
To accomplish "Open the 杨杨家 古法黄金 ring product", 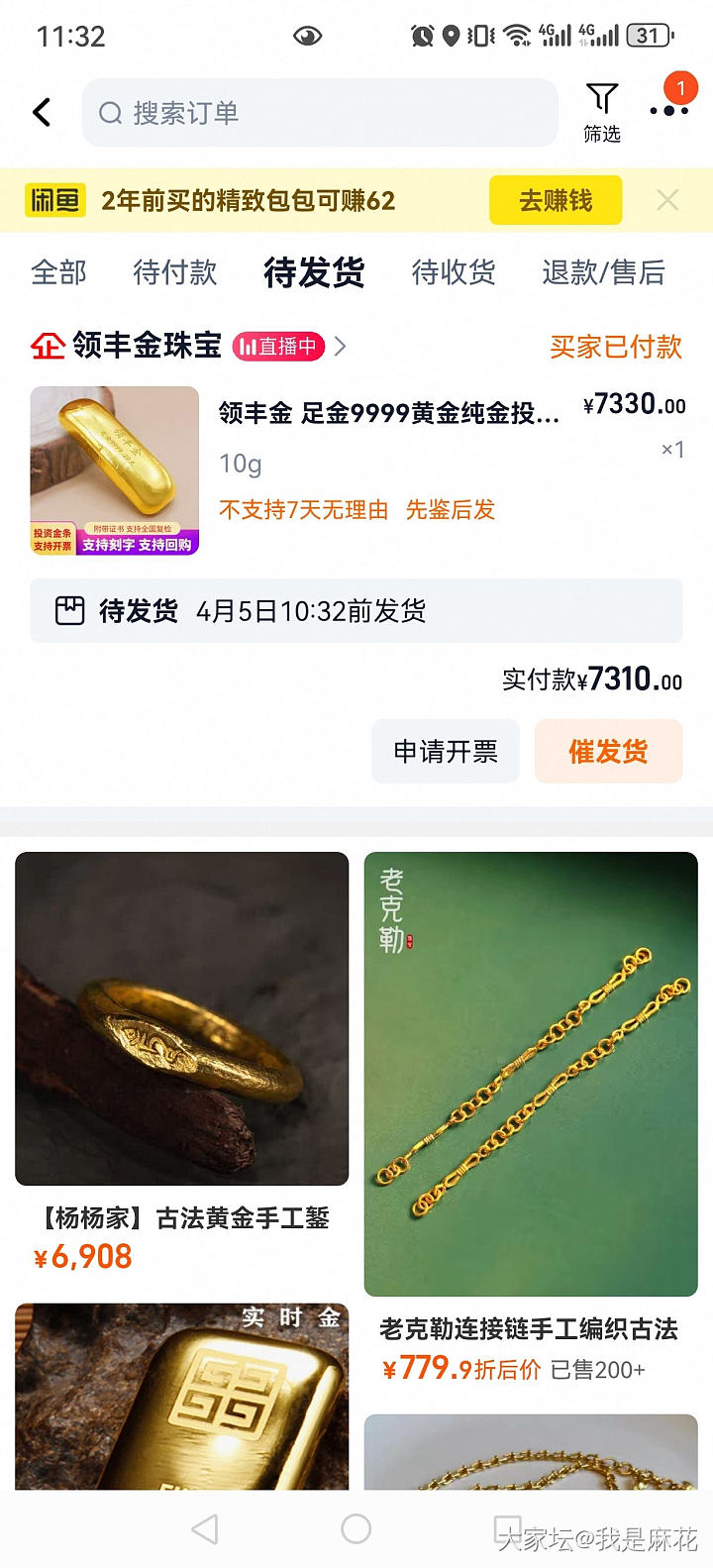I will (182, 1018).
